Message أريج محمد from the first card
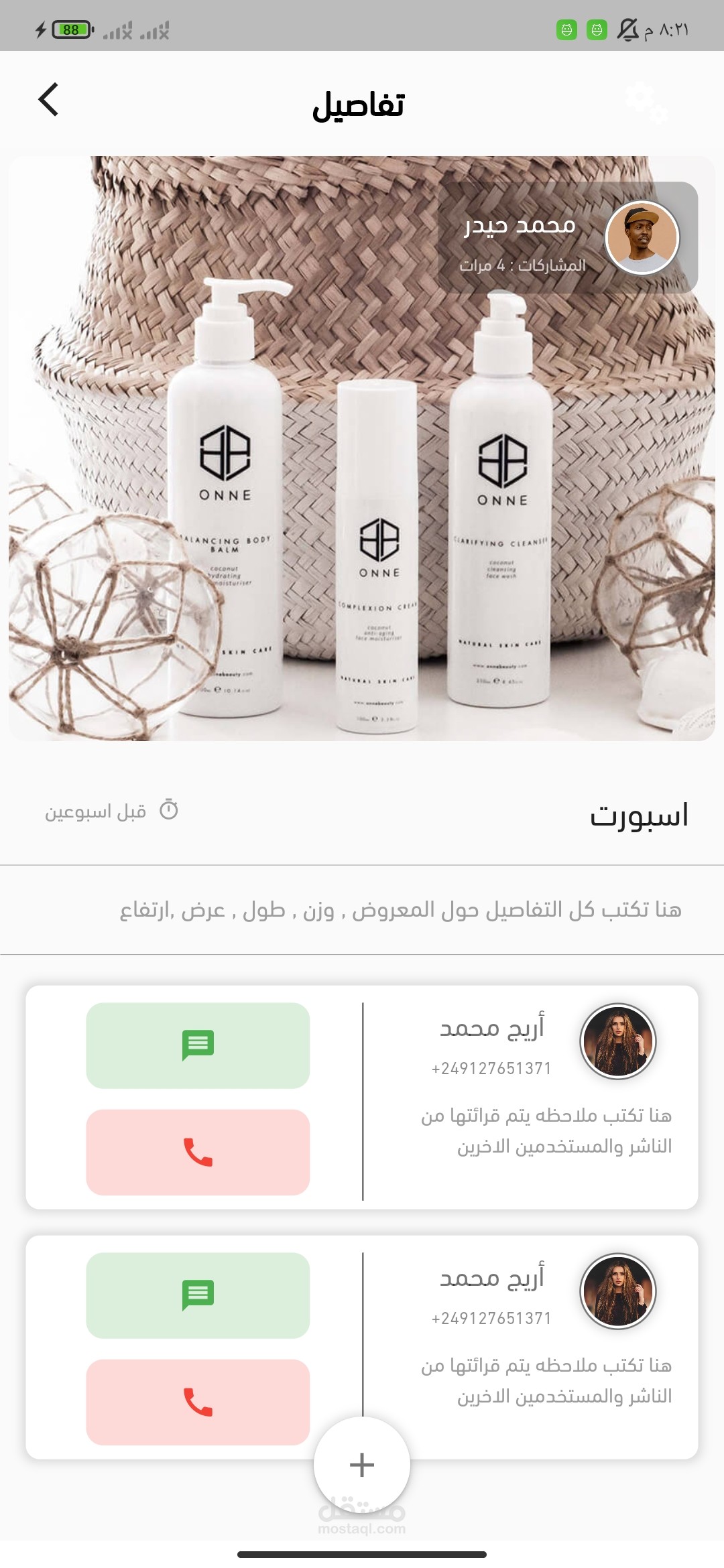This screenshot has width=724, height=1568. [198, 1045]
